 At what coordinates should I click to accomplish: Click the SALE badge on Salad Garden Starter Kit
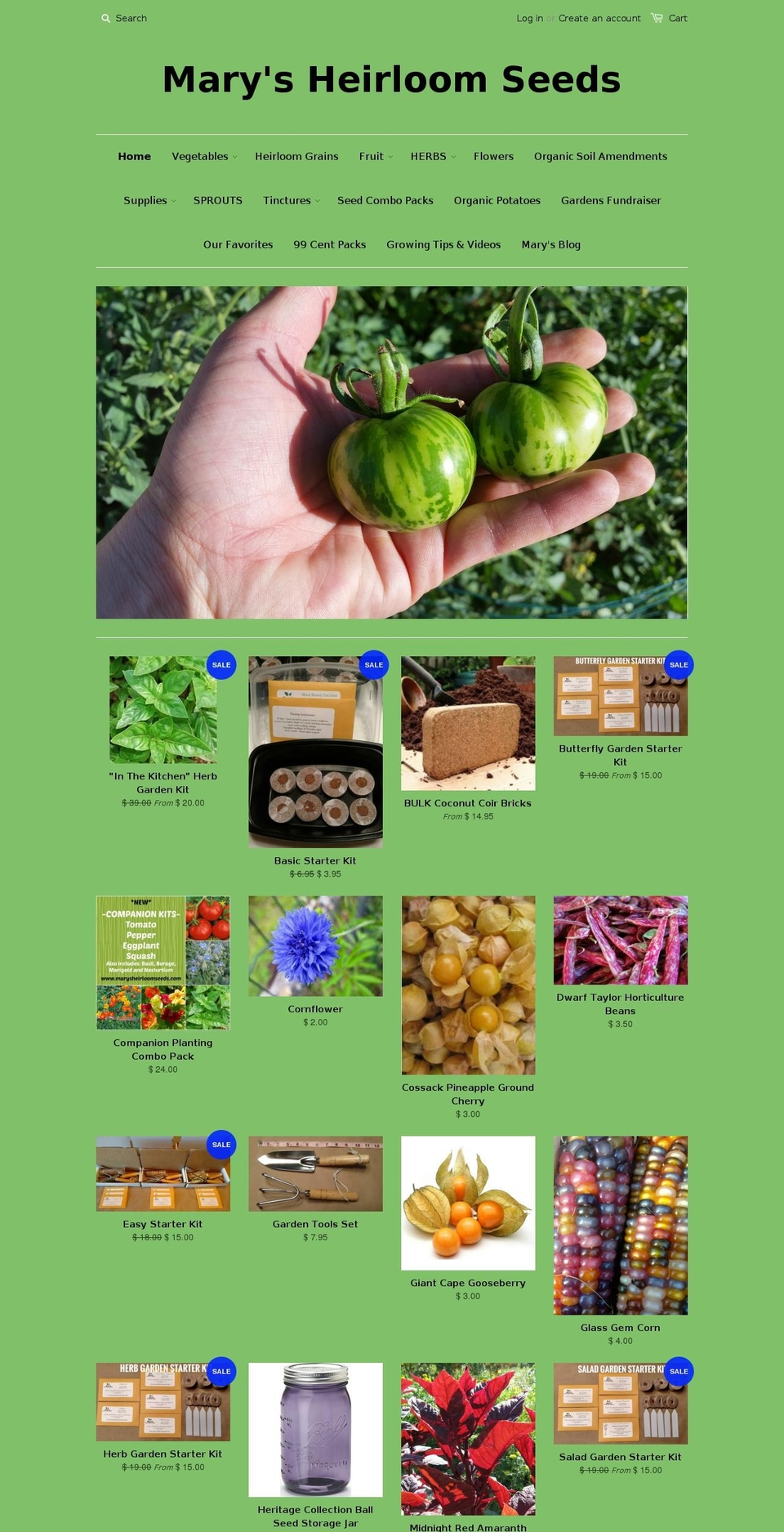click(x=679, y=1372)
